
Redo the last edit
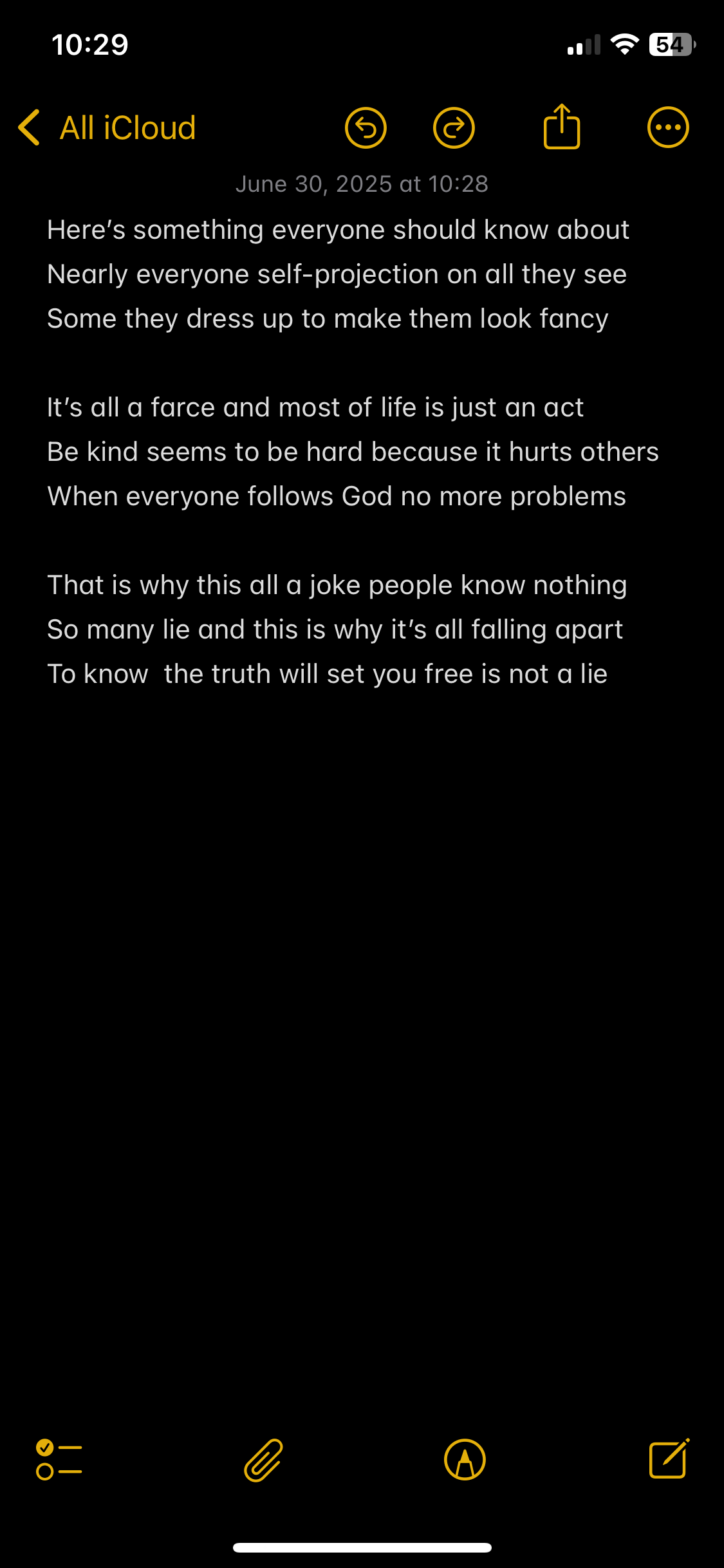click(x=454, y=127)
